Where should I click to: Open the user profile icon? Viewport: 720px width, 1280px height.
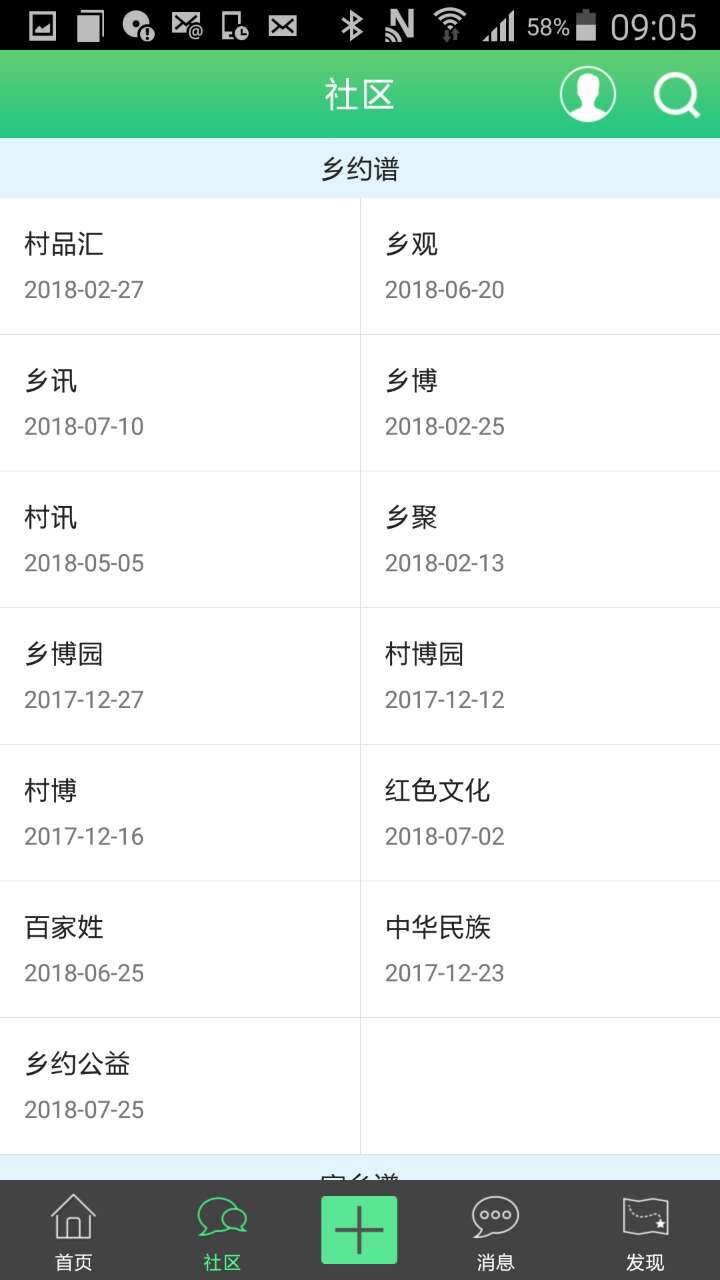587,95
